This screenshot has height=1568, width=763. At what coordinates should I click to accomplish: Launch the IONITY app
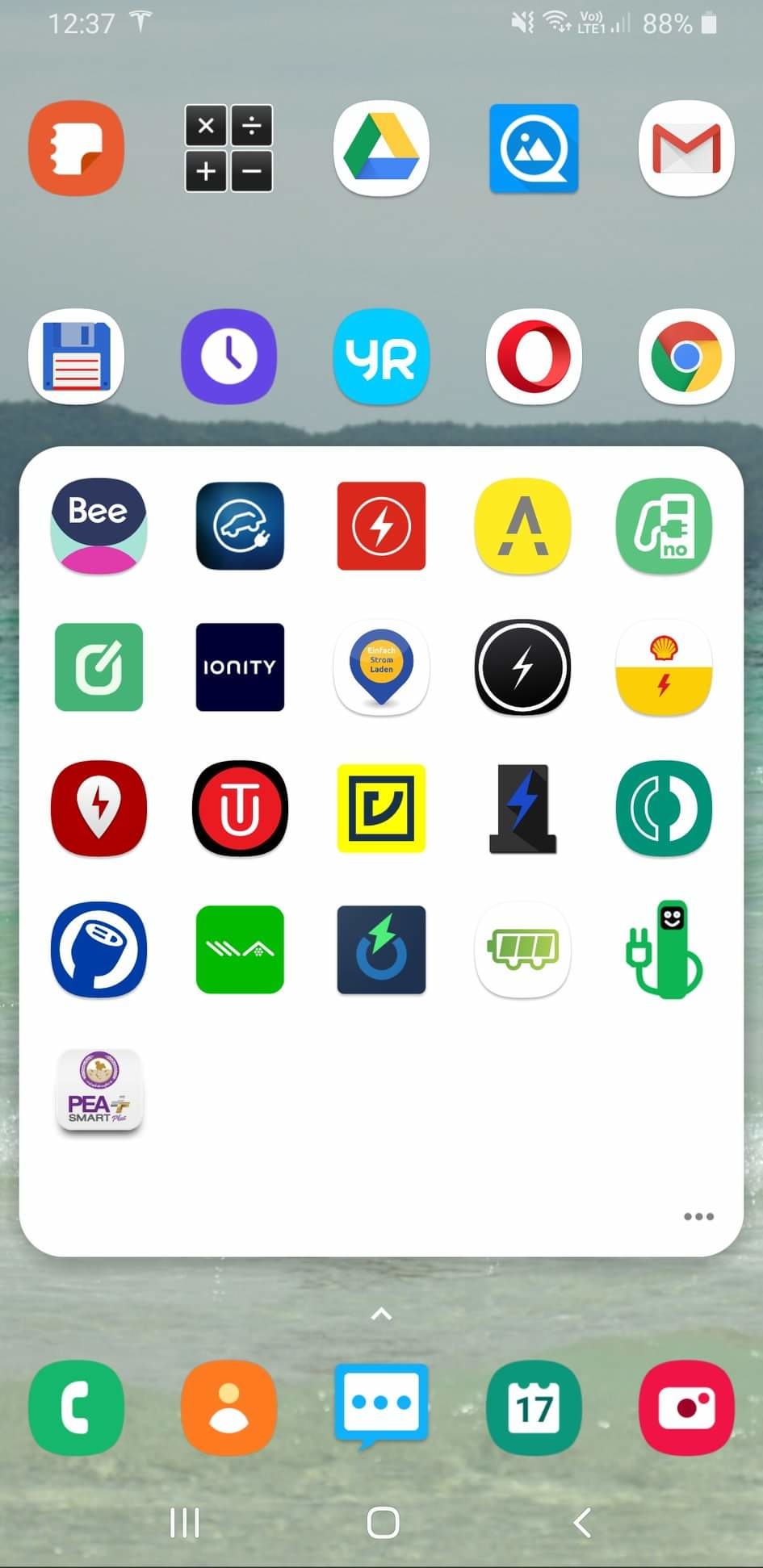(x=240, y=667)
